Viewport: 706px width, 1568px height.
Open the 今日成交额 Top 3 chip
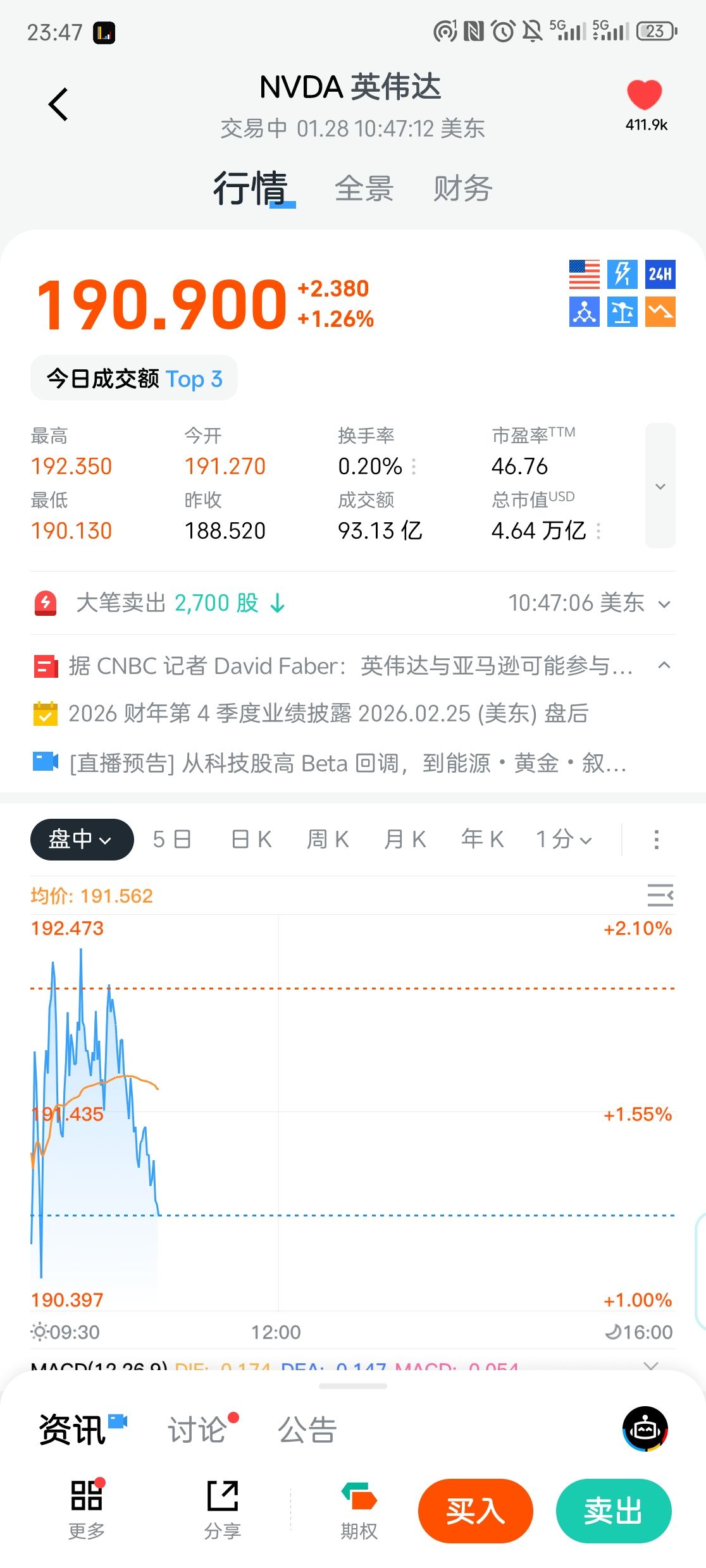134,378
